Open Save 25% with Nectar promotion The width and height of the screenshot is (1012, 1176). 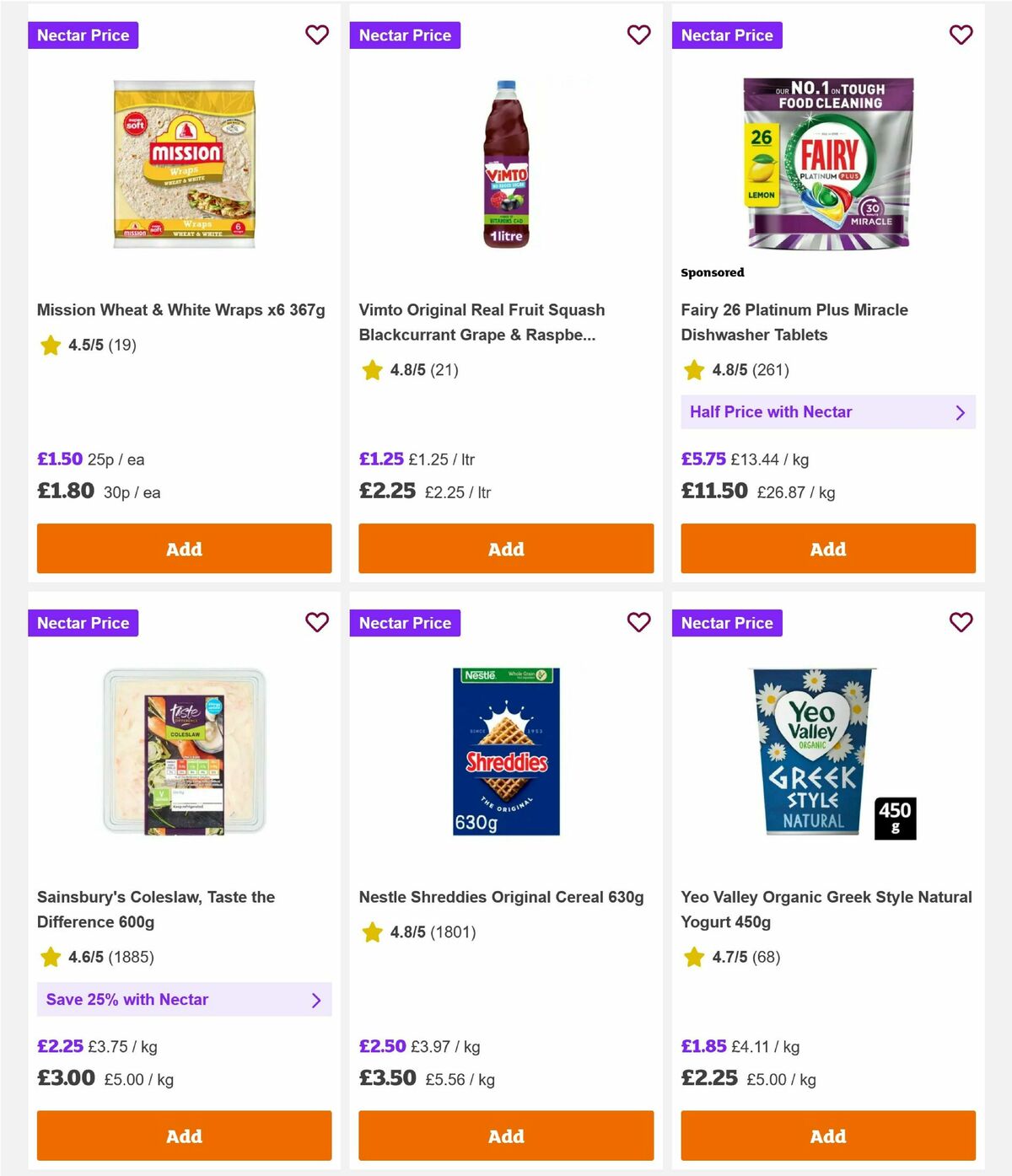(184, 999)
